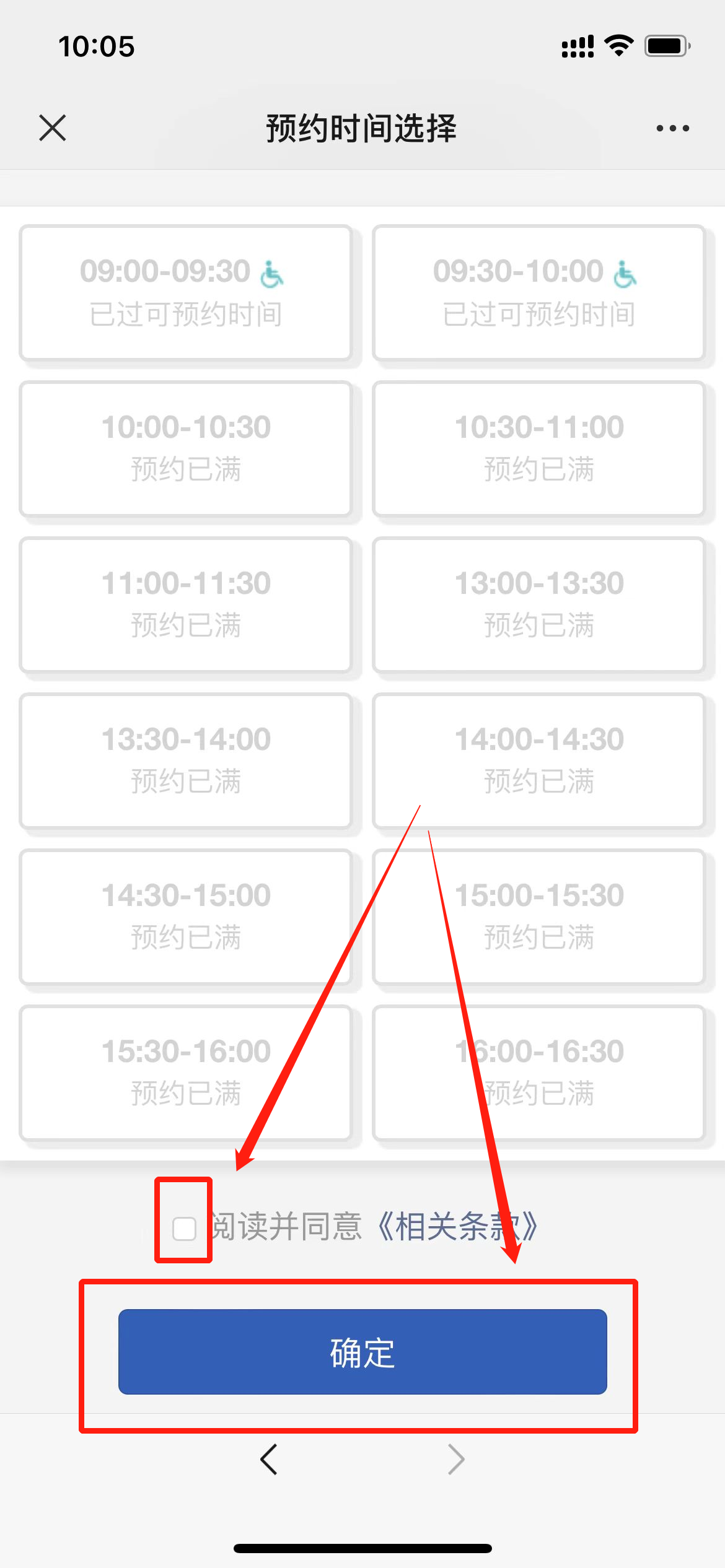Open the three-dot overflow menu
This screenshot has width=725, height=1568.
pyautogui.click(x=672, y=128)
